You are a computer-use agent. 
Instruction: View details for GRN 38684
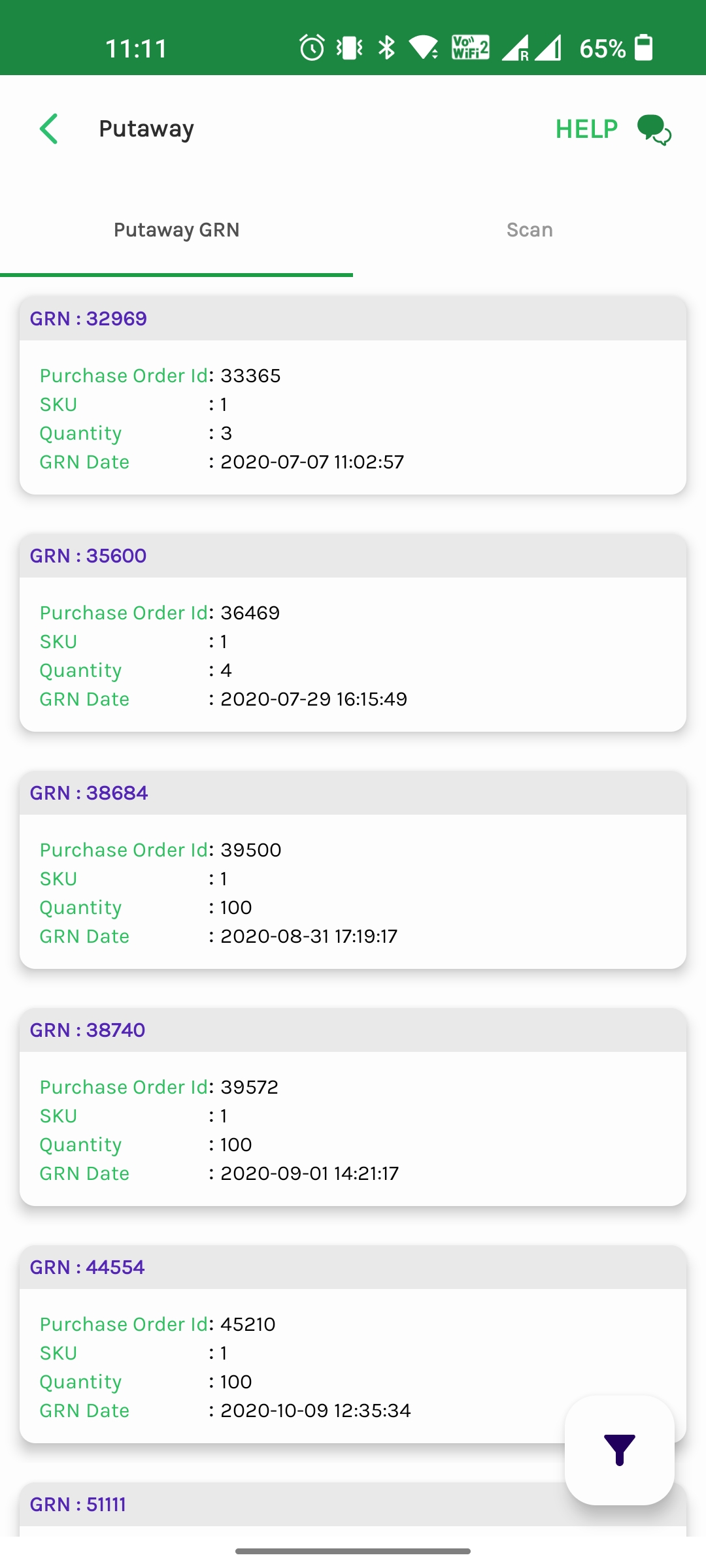[353, 870]
